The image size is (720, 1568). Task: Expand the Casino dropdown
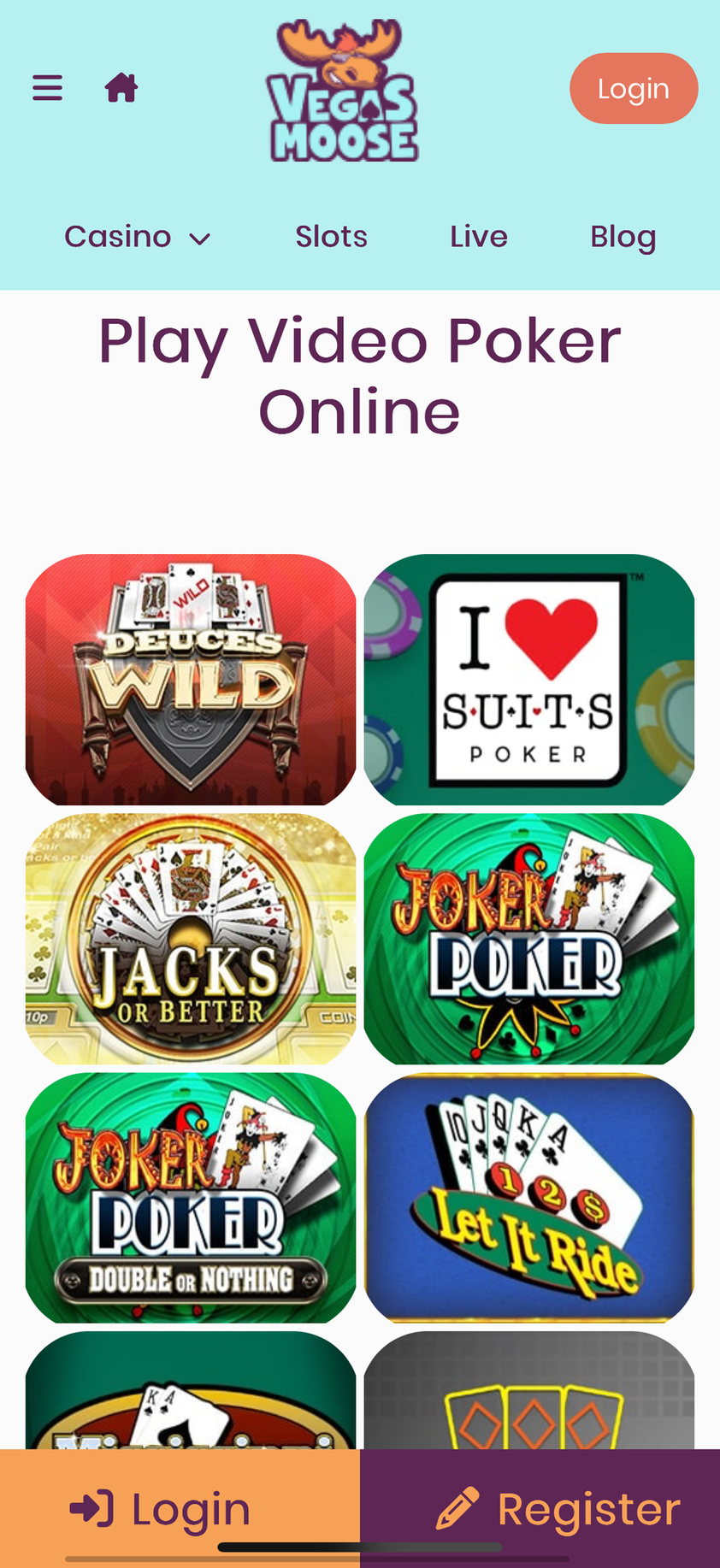(137, 237)
